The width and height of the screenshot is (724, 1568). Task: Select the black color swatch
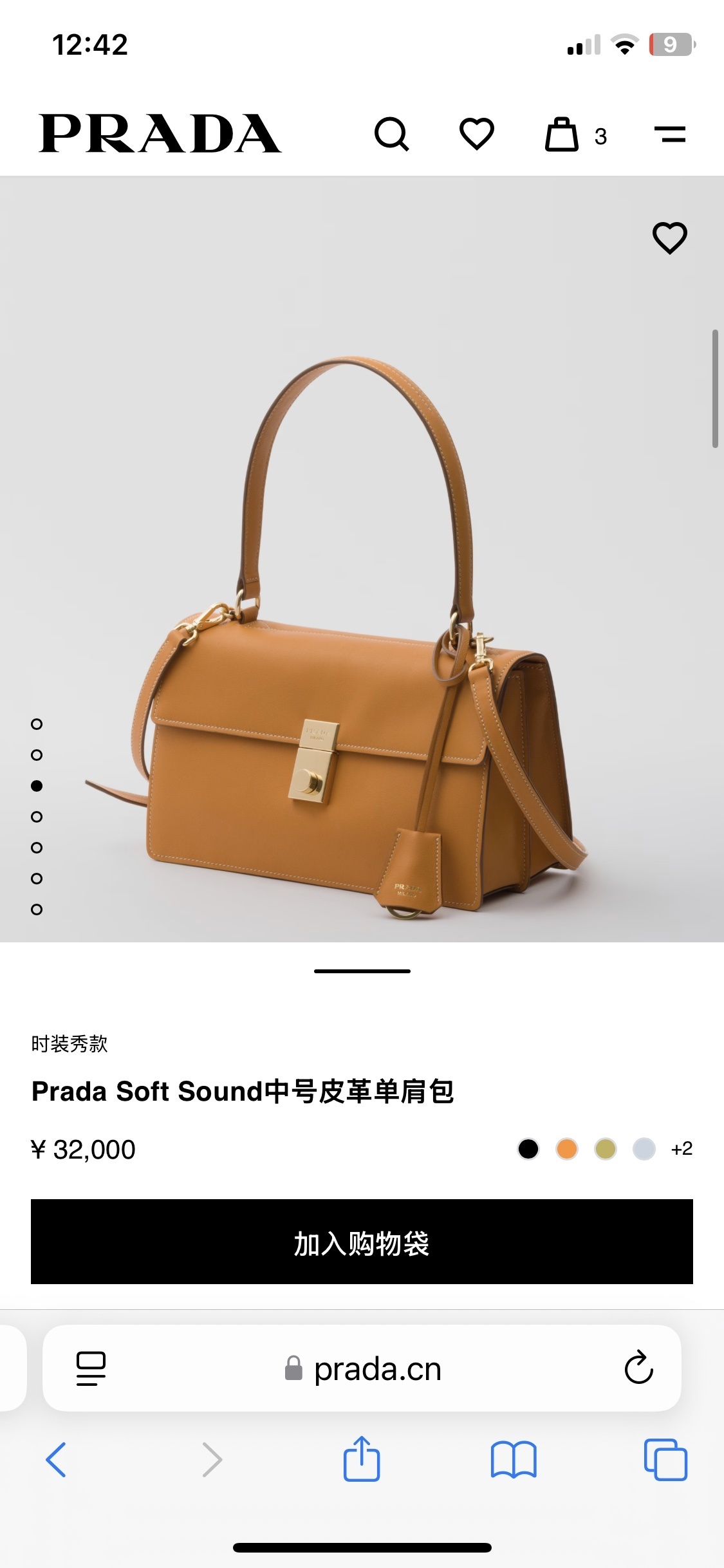[x=528, y=1149]
